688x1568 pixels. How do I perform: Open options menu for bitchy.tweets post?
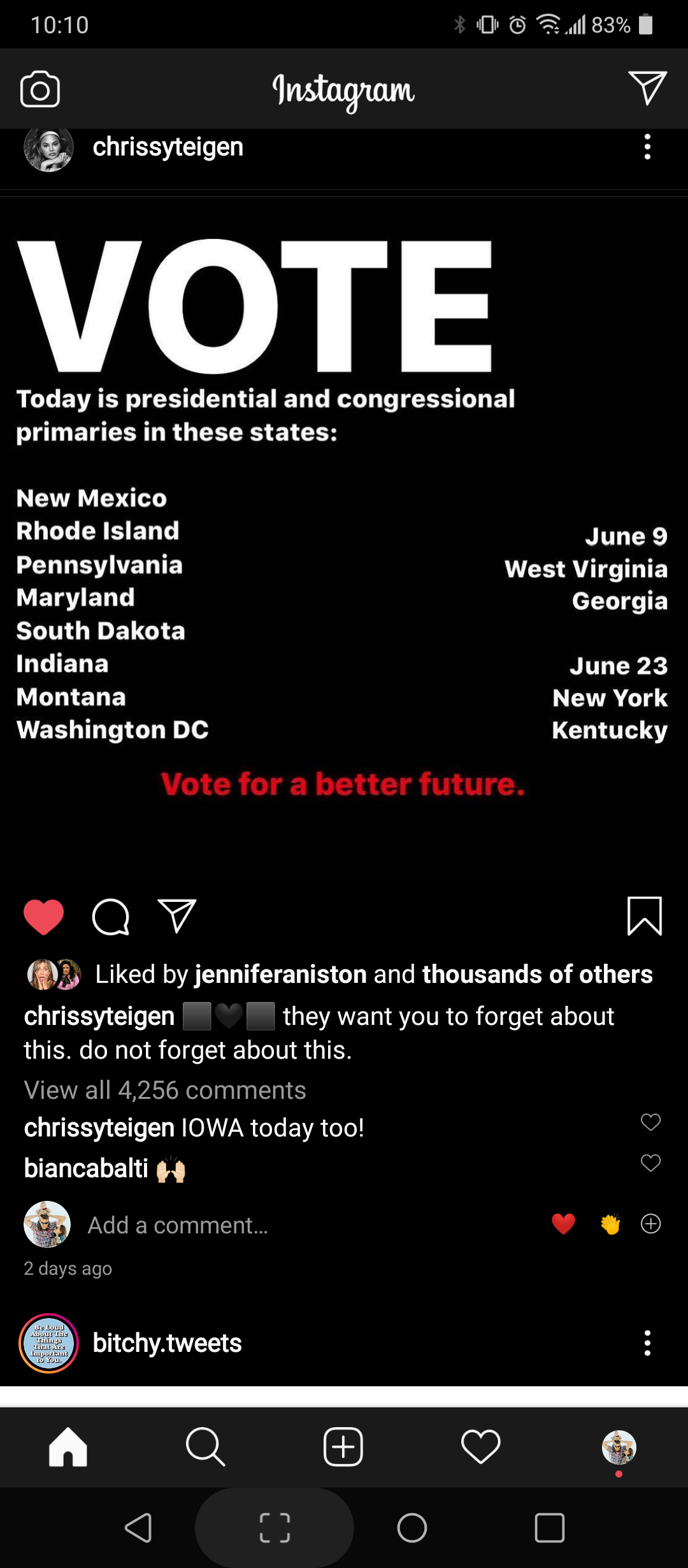coord(647,1343)
